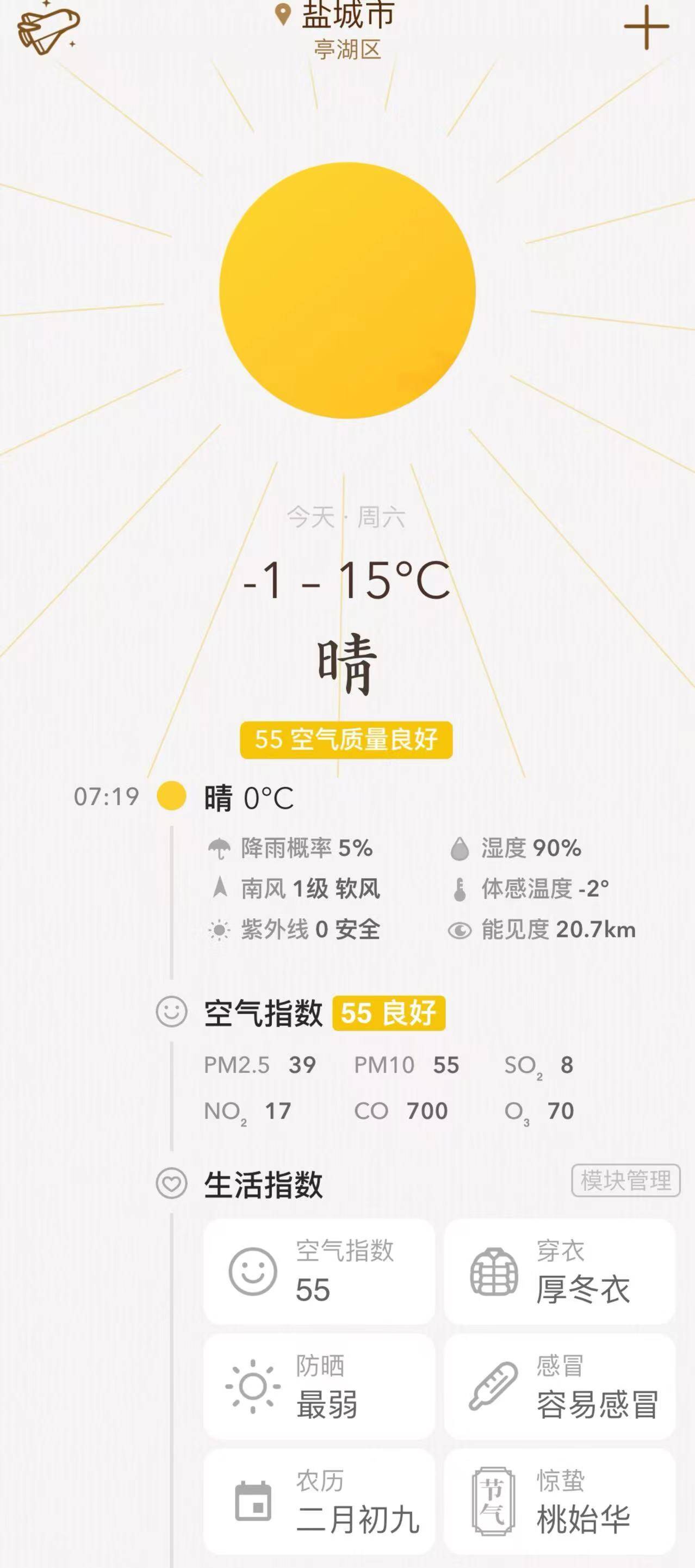
Task: Open the 惊蛰 桃始华 solar term card
Action: pyautogui.click(x=559, y=1501)
